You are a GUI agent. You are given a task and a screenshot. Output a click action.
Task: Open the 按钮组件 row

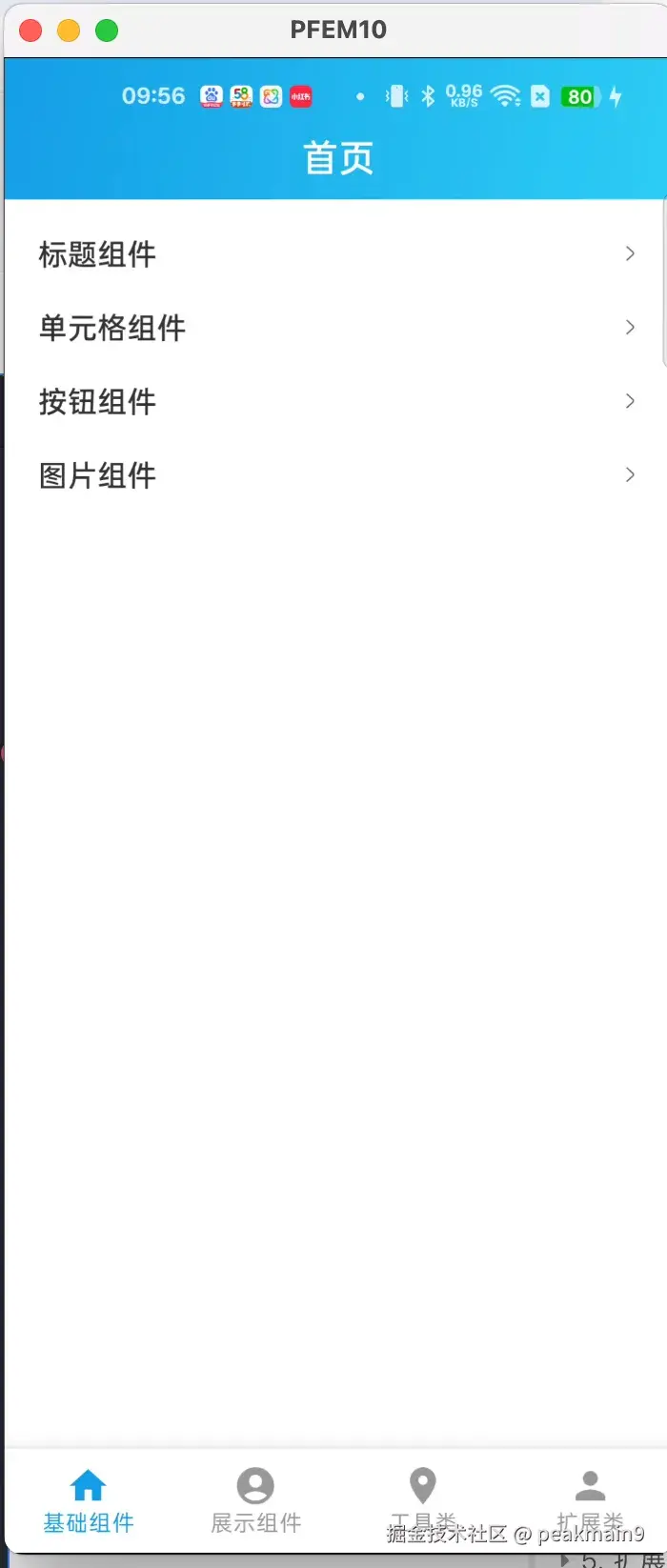point(333,401)
